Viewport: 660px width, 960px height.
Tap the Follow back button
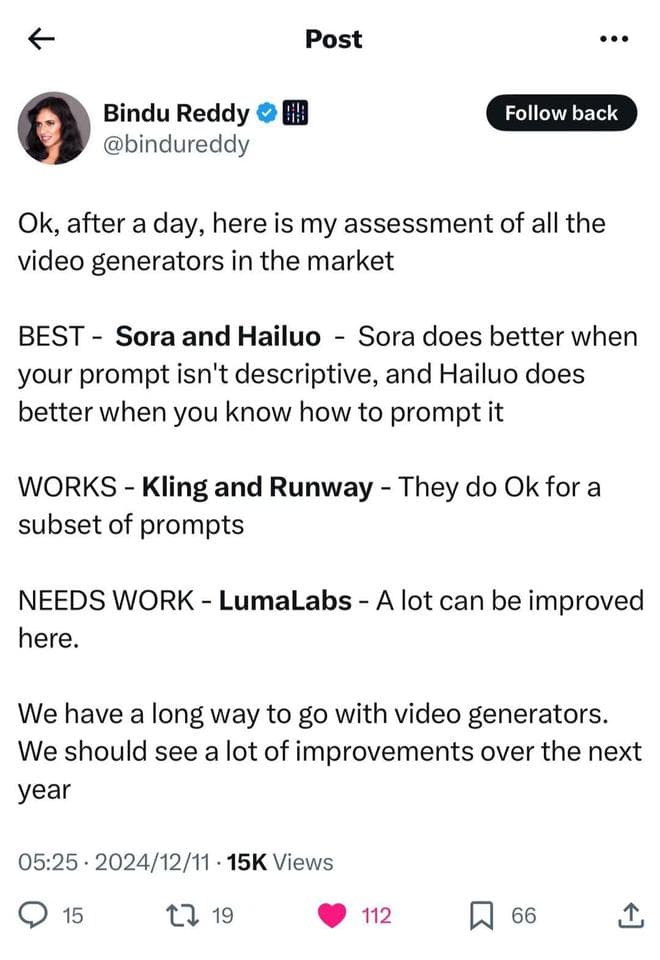click(x=561, y=113)
